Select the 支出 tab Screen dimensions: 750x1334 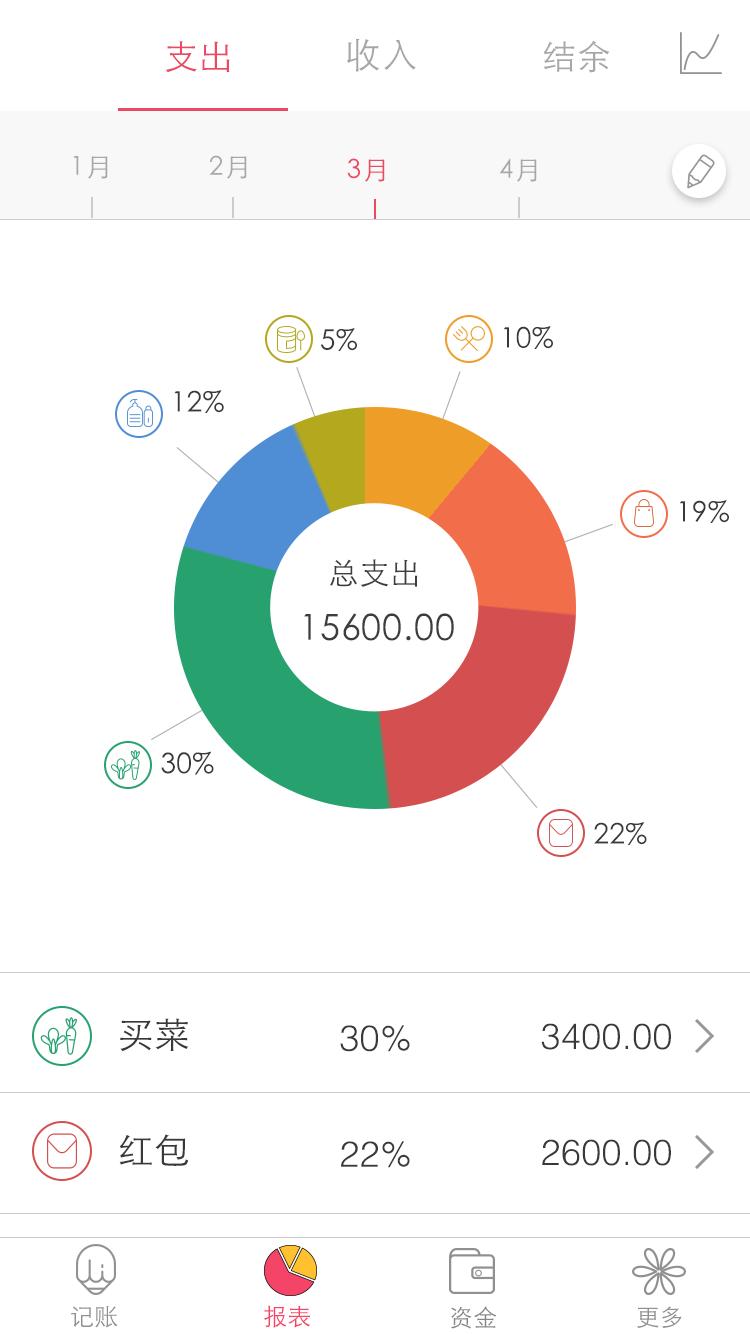click(202, 57)
